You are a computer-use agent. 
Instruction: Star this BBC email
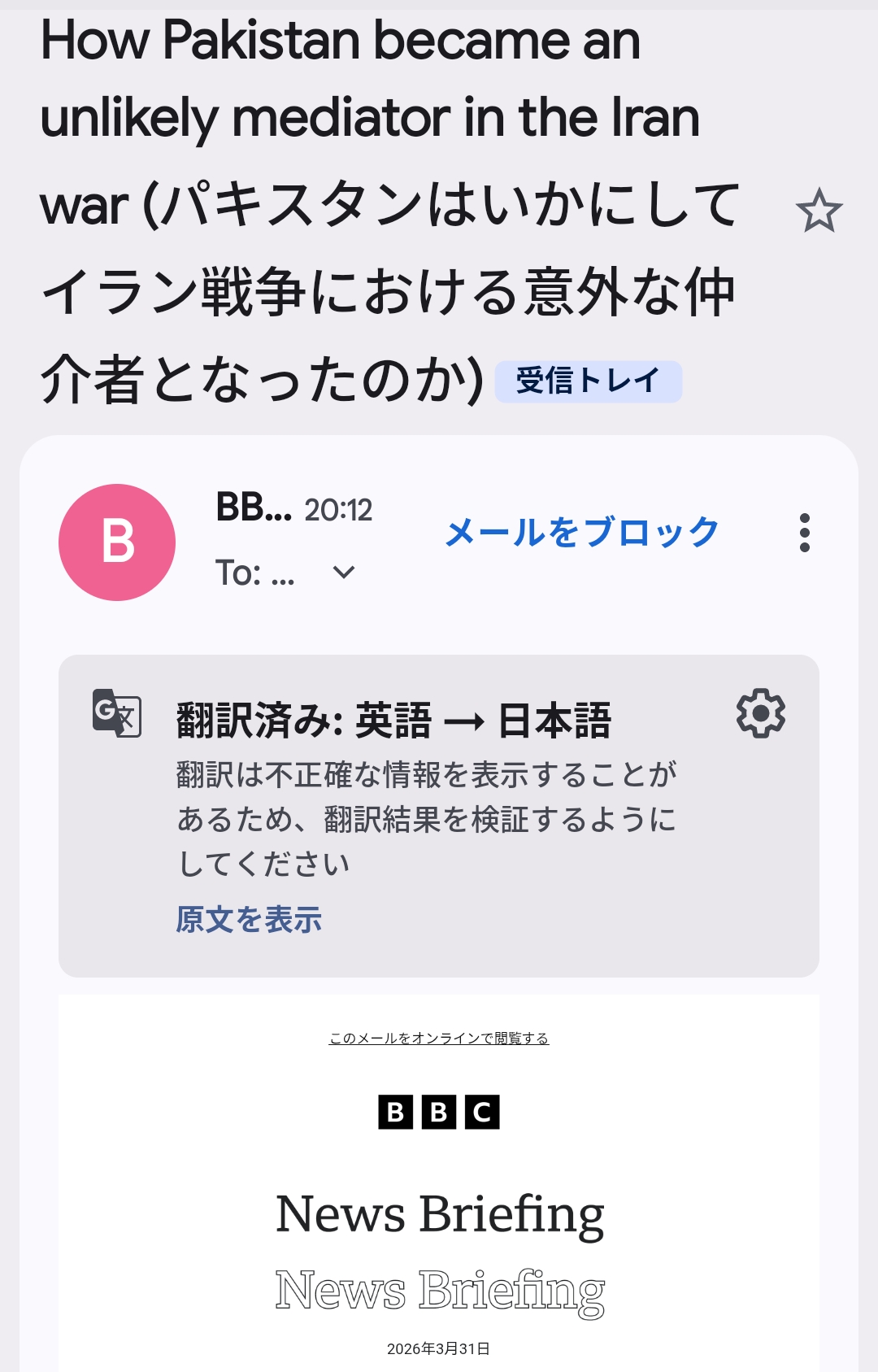[x=819, y=211]
